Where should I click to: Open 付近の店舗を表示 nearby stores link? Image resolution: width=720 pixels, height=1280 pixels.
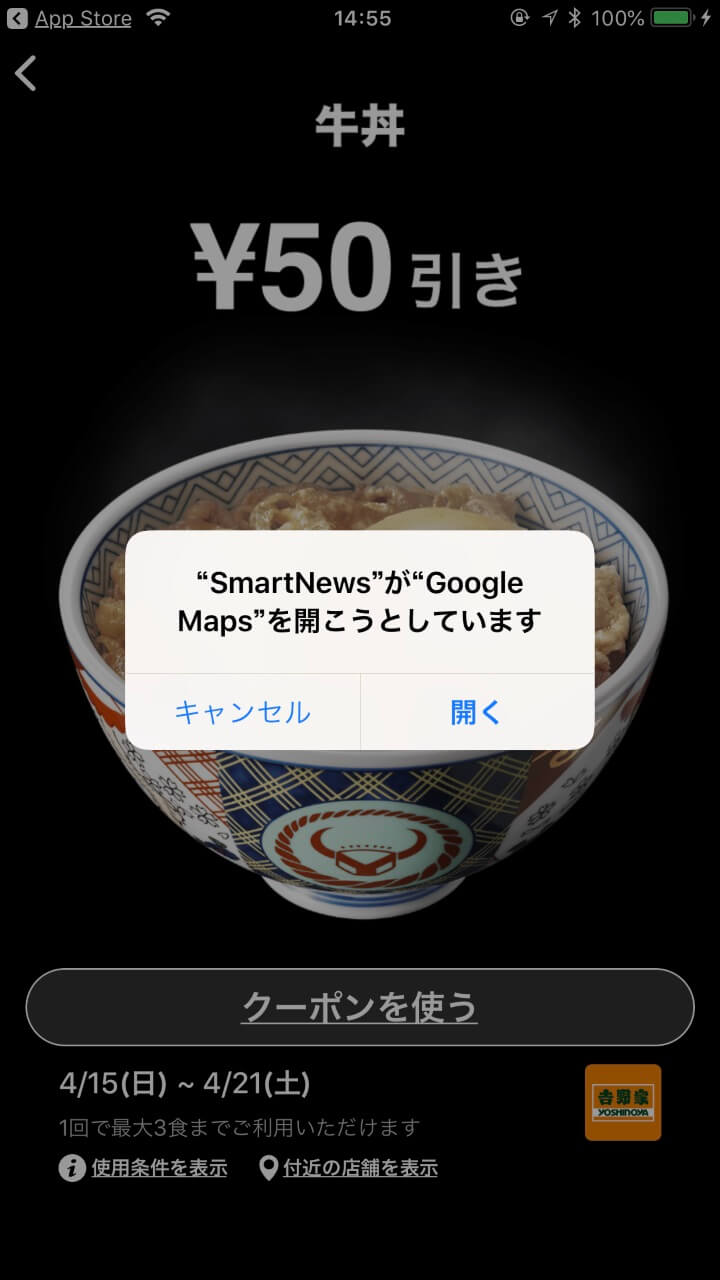[360, 1167]
